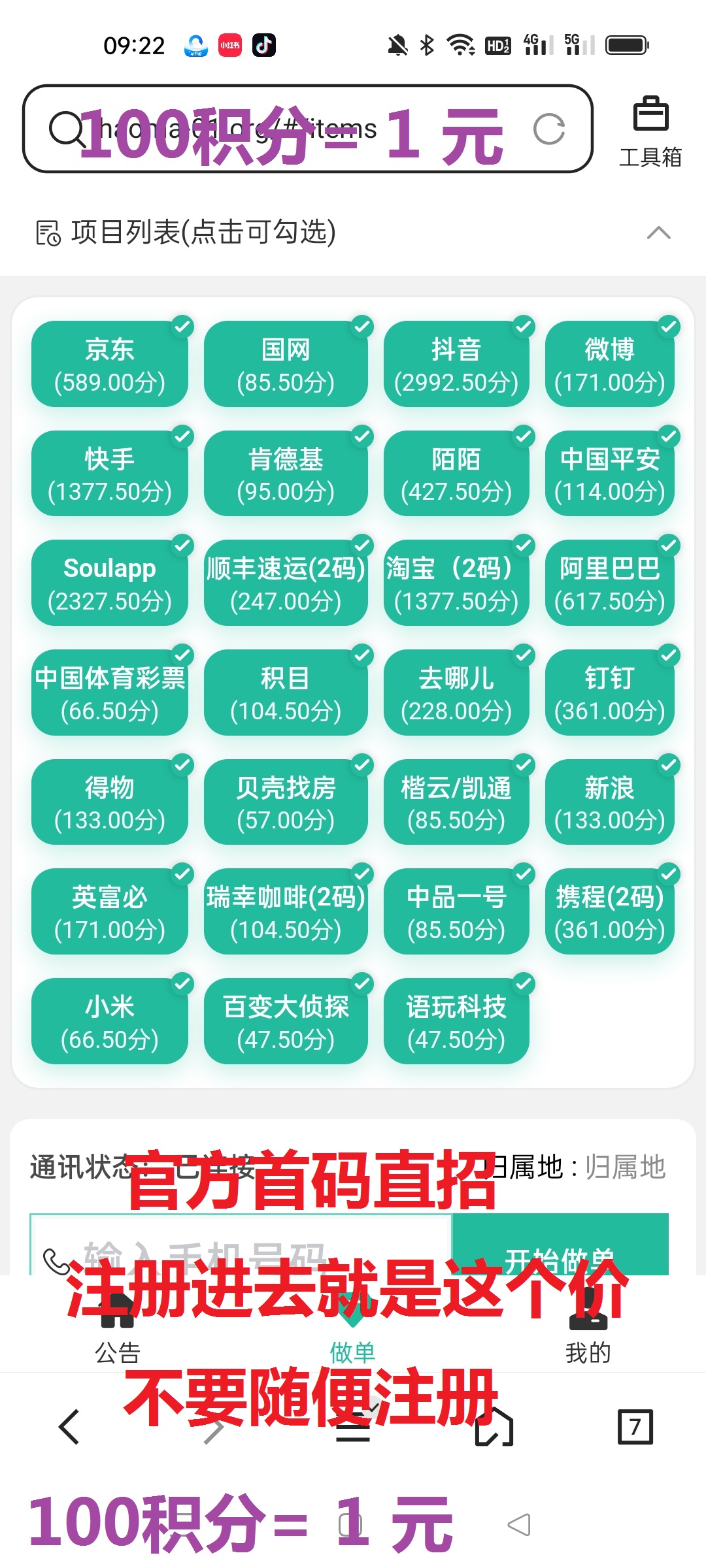706x1568 pixels.
Task: Toggle the 贝壳找房 project chip
Action: [x=286, y=802]
